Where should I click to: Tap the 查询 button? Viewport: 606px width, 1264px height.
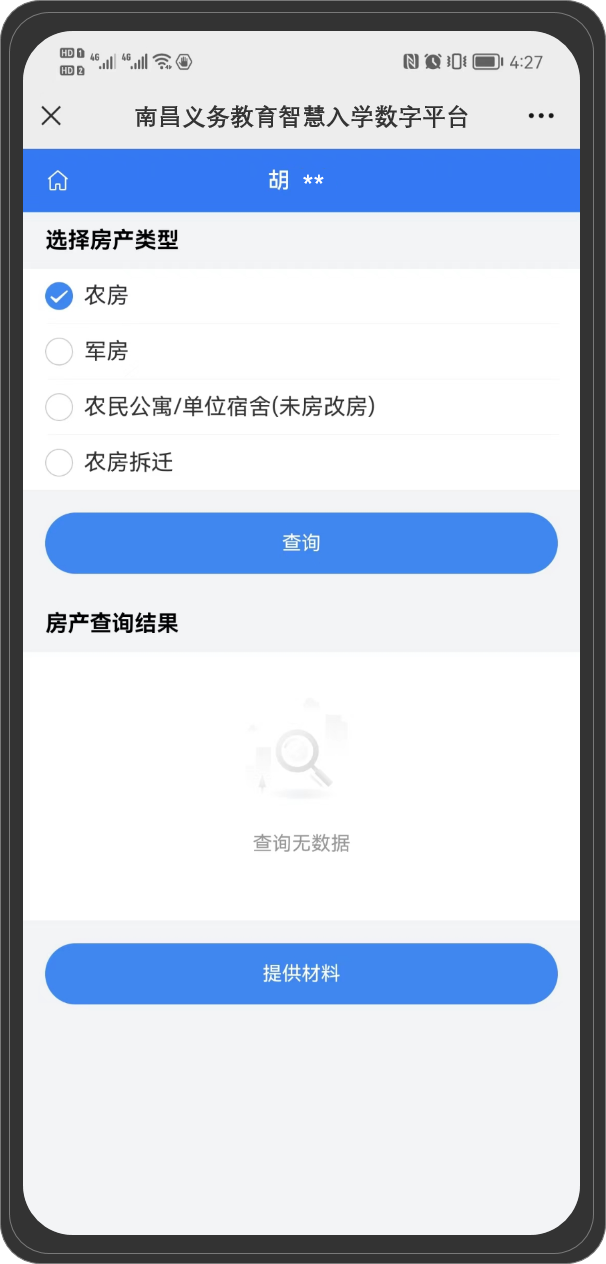(x=301, y=543)
